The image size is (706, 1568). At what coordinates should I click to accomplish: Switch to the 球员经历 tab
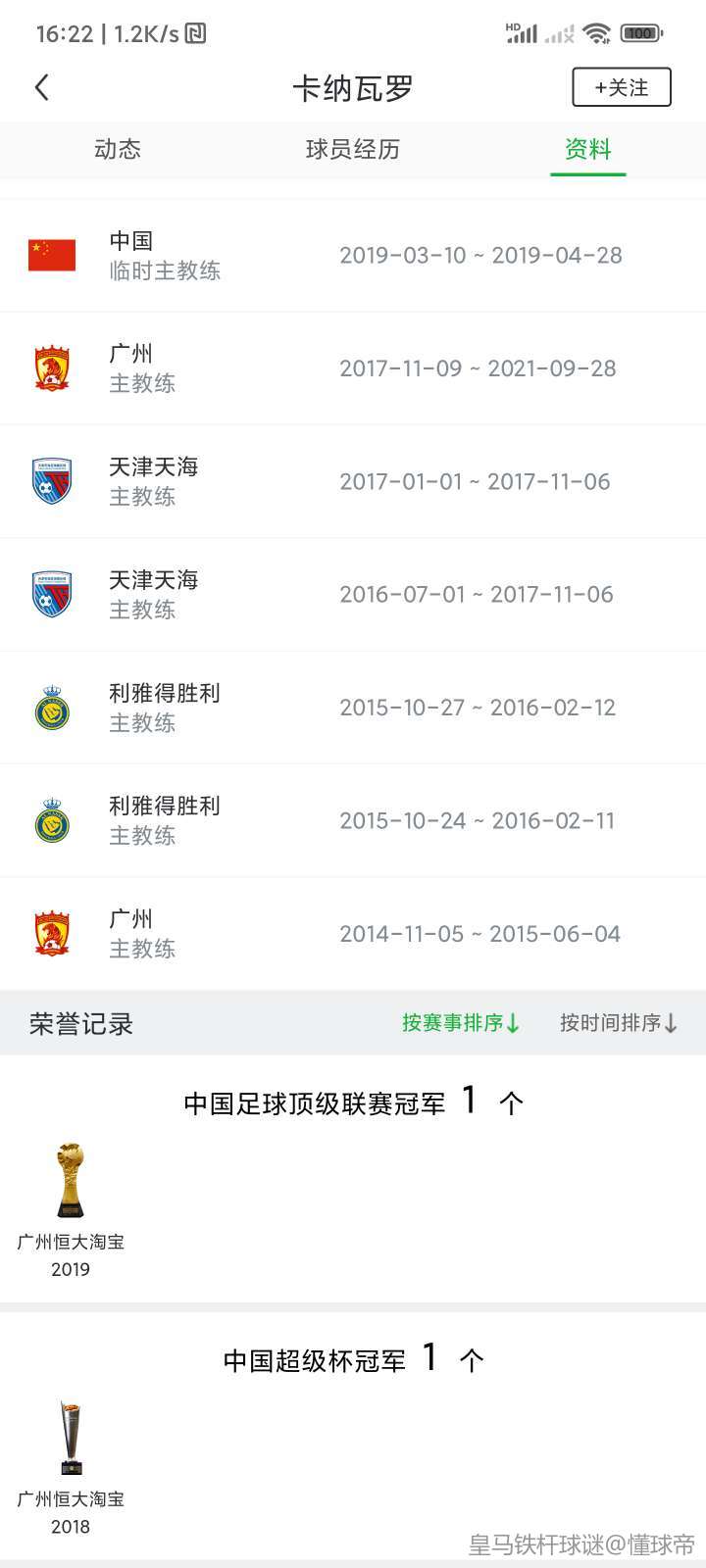point(353,149)
